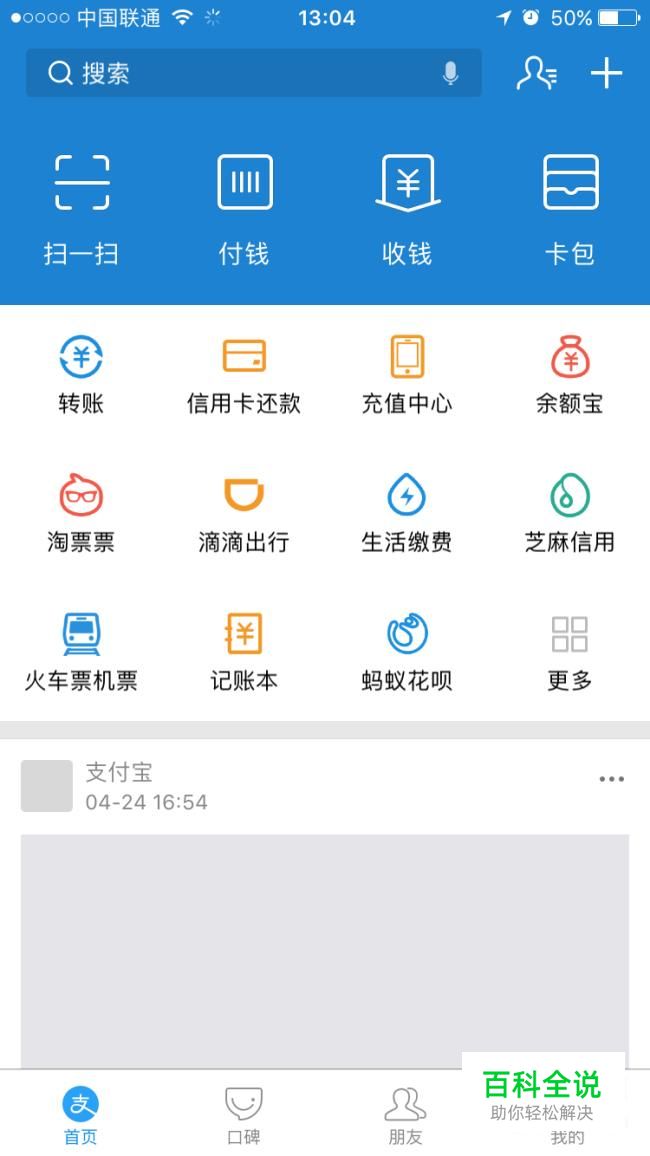Switch to the 口碑 tab
The height and width of the screenshot is (1156, 650).
coord(244,1115)
